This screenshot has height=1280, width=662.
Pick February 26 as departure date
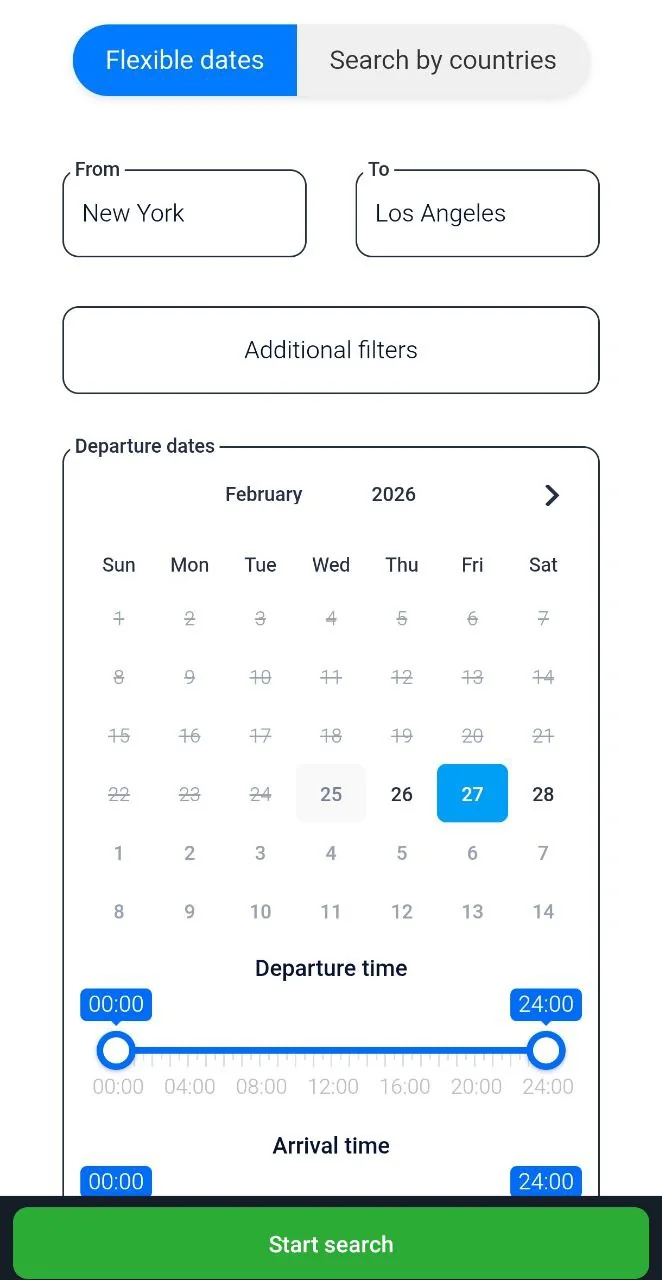pos(402,794)
